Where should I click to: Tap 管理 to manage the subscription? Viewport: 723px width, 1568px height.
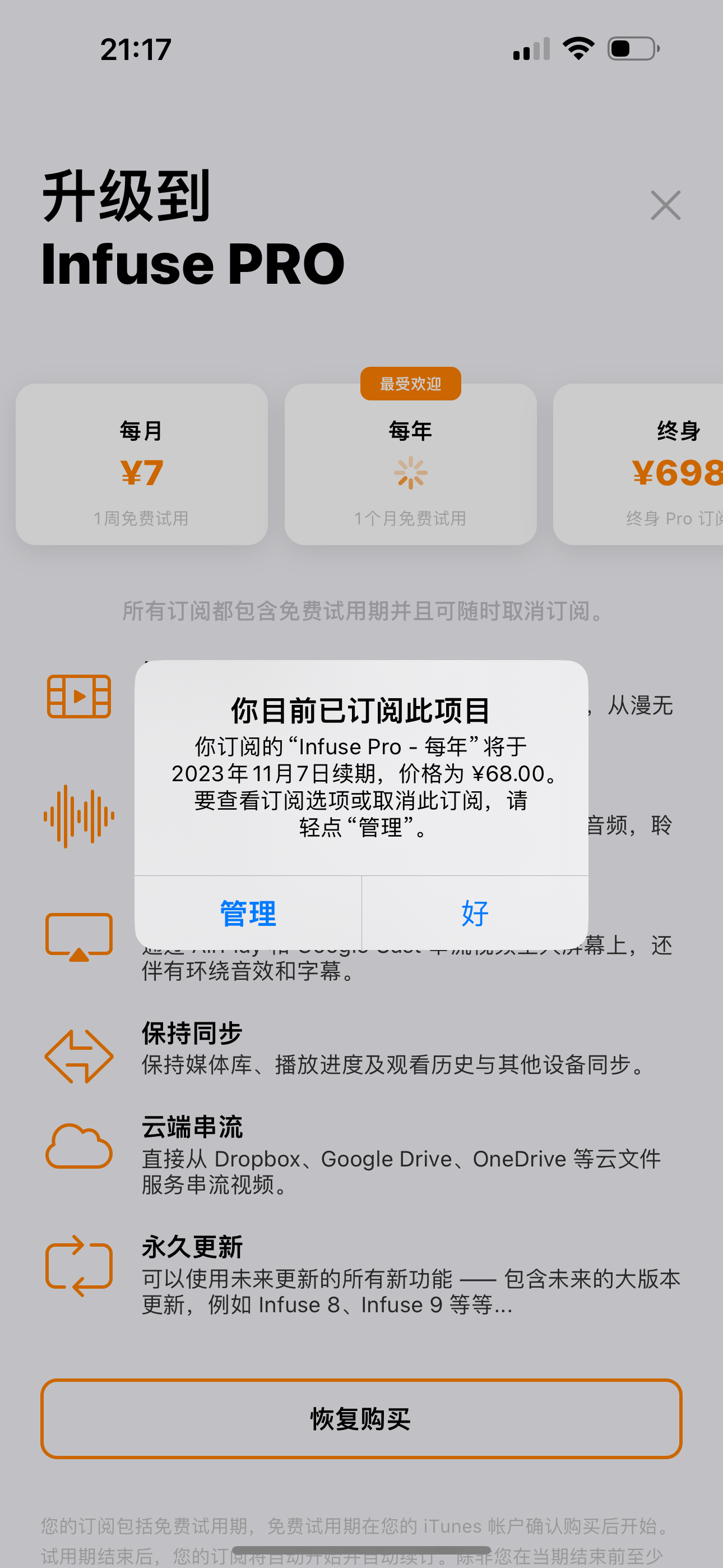pos(248,913)
